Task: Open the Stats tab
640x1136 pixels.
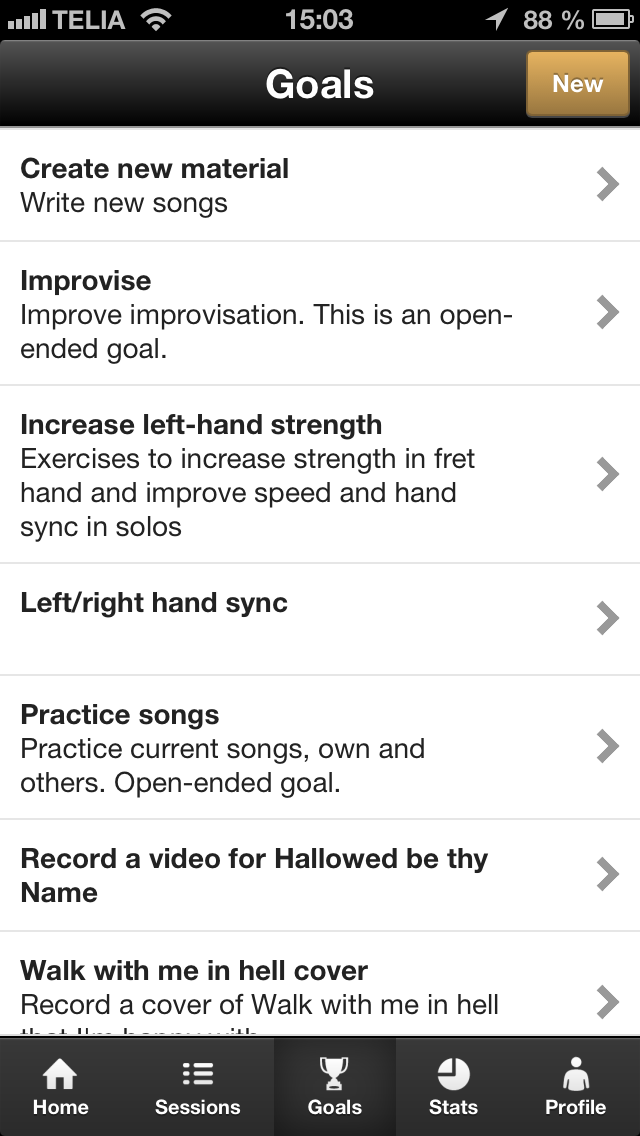Action: pos(454,1087)
